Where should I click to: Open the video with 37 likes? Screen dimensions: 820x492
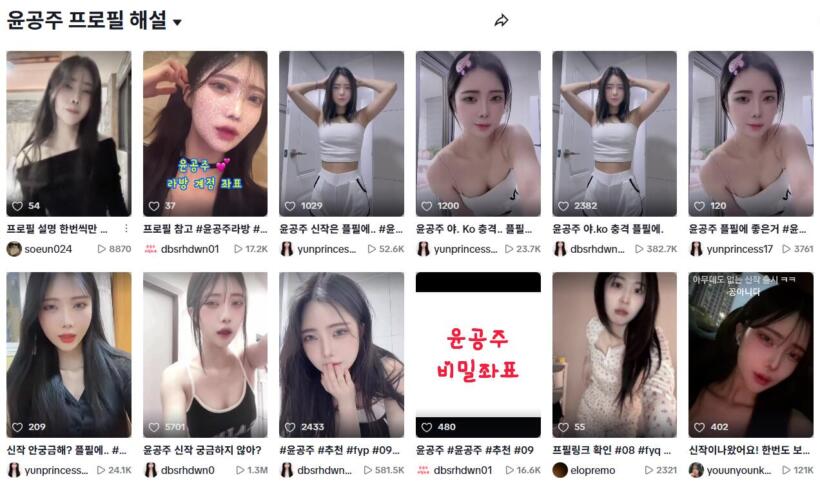coord(205,133)
